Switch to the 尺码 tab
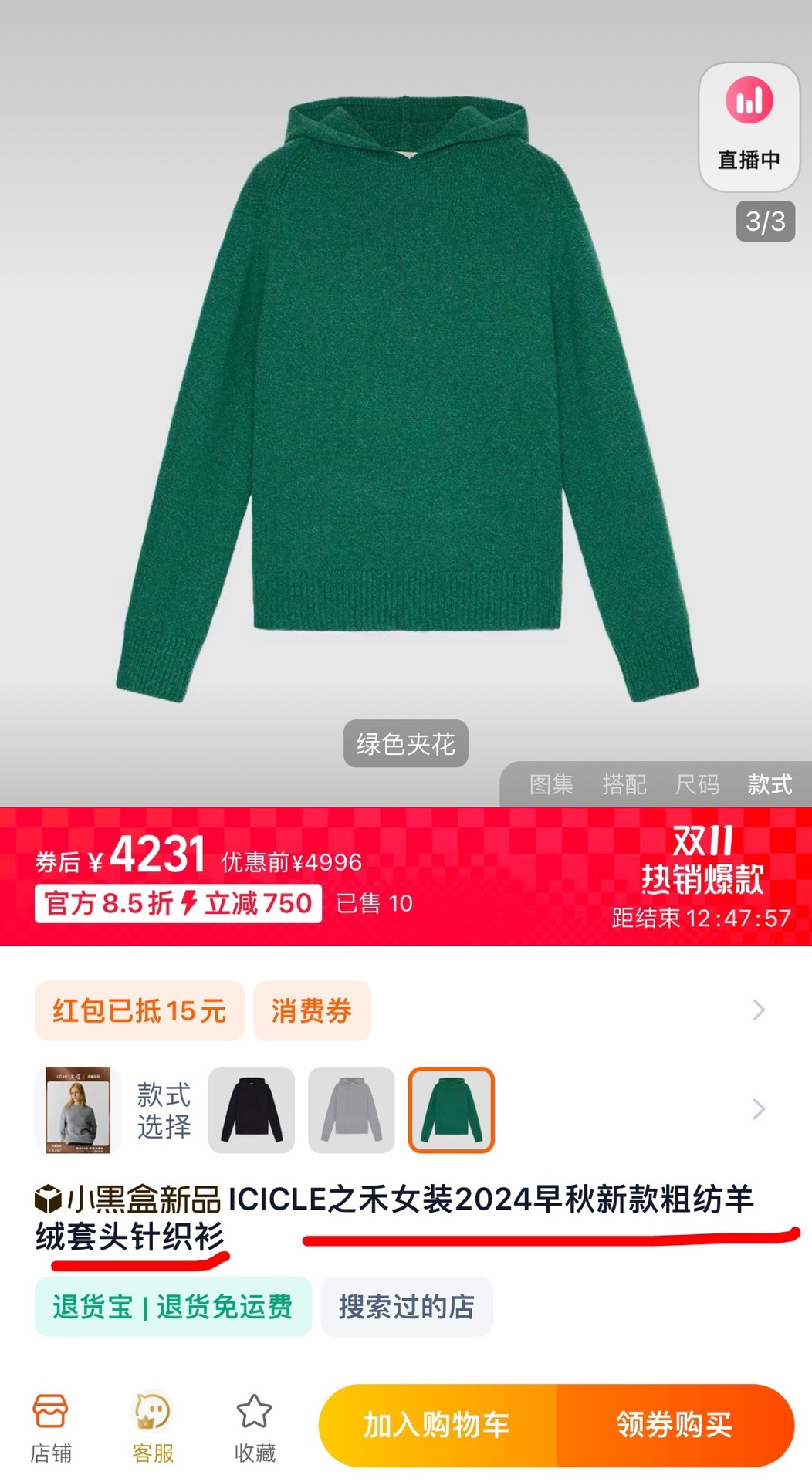 pyautogui.click(x=696, y=785)
